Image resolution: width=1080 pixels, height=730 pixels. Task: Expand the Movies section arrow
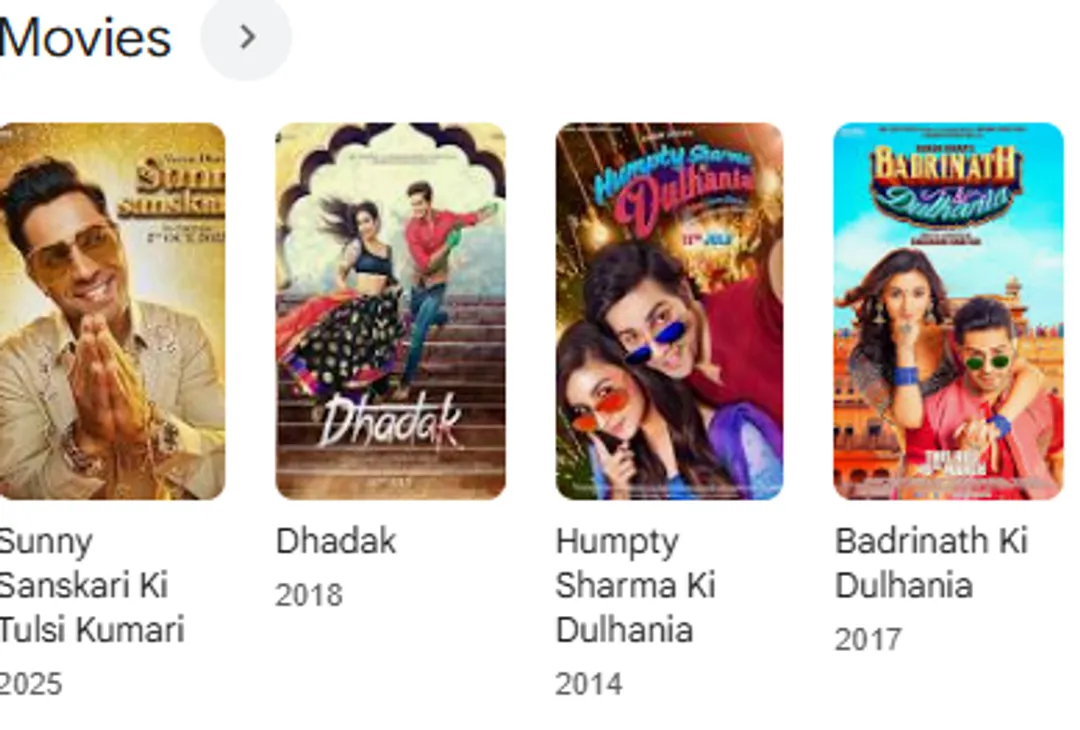(246, 38)
